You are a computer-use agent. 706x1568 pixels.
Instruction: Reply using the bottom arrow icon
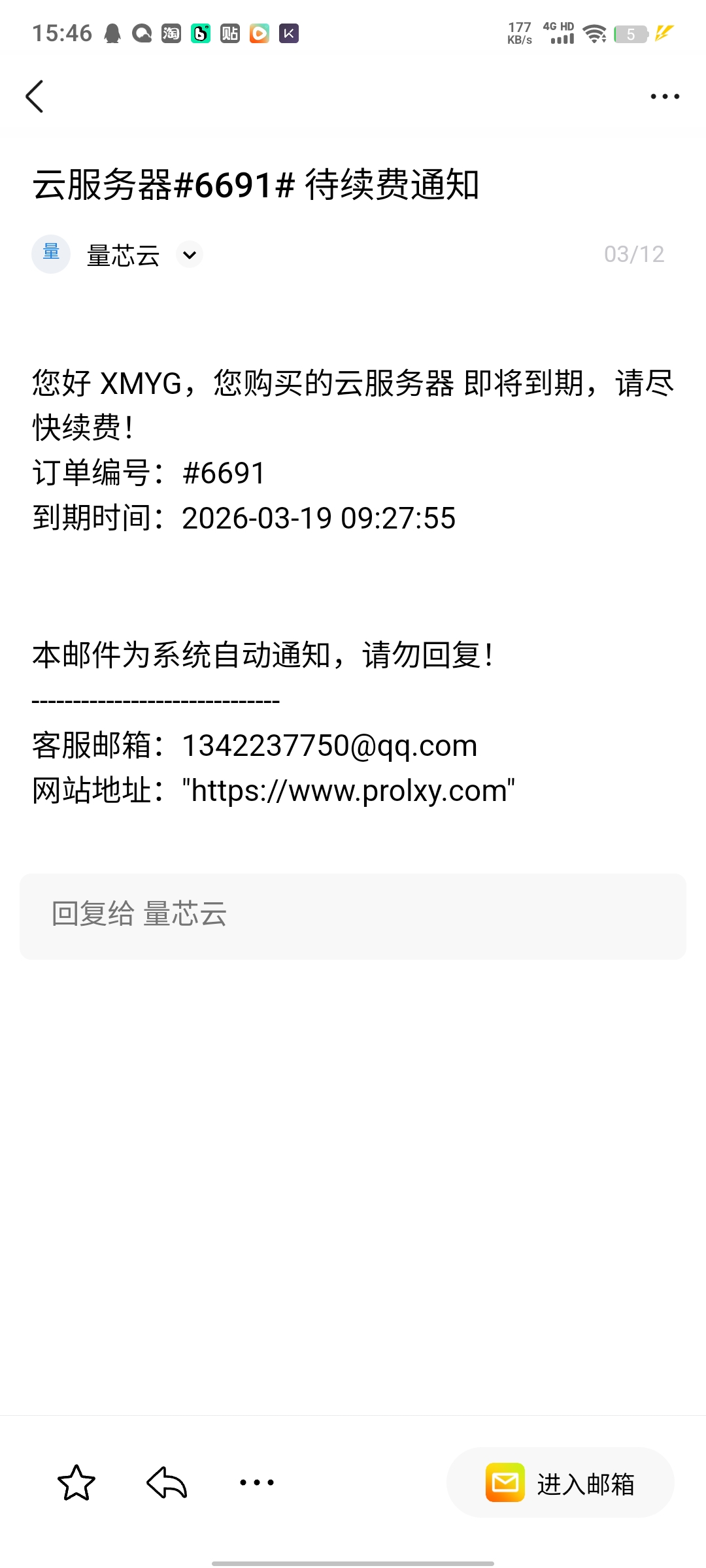[167, 1482]
